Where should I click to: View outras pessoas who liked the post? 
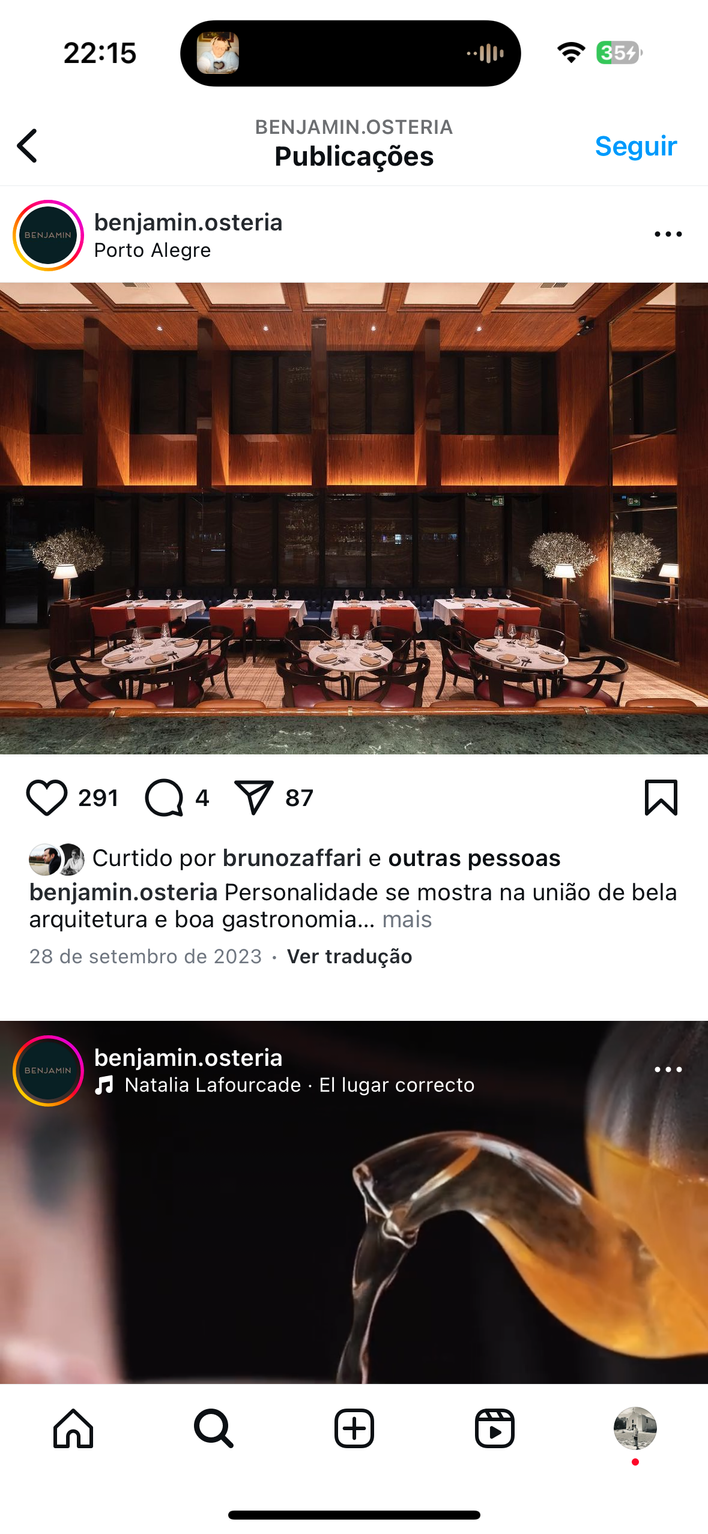(474, 858)
